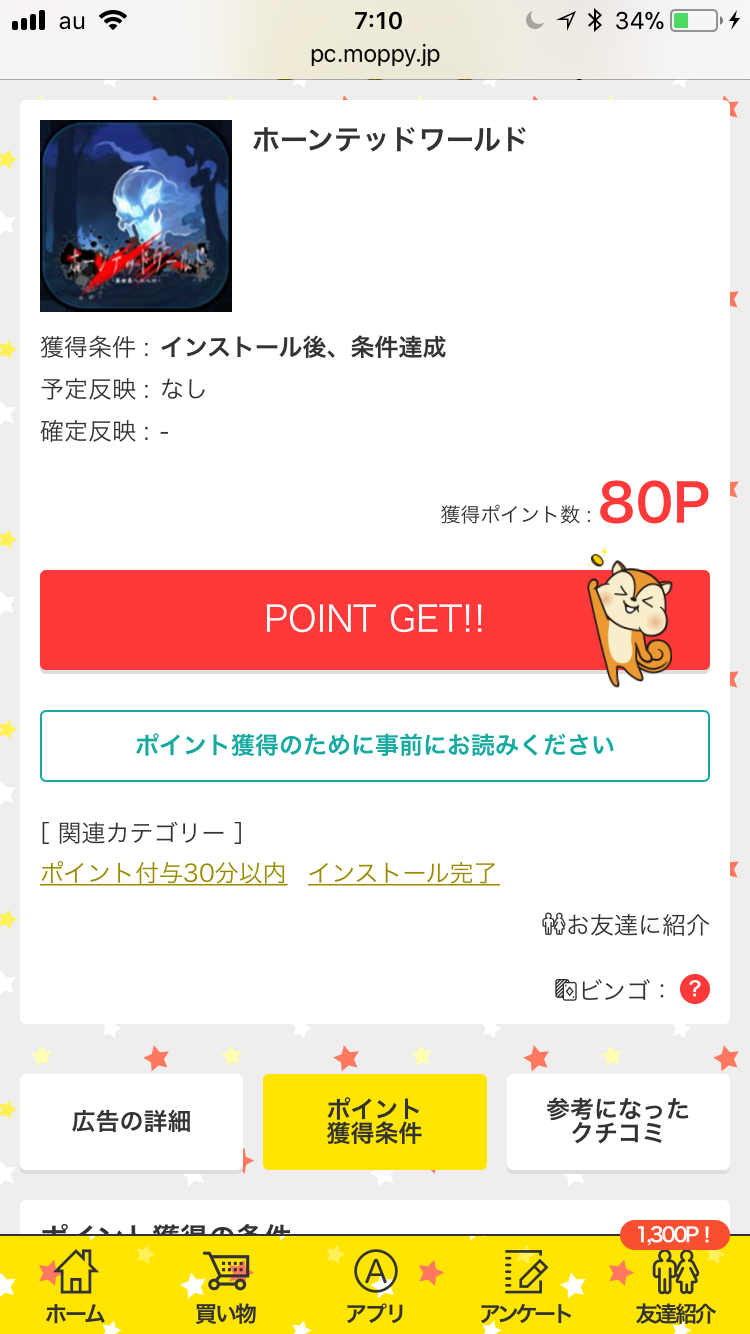Image resolution: width=750 pixels, height=1334 pixels.
Task: Switch to the 広告の詳細 tab
Action: tap(131, 1121)
